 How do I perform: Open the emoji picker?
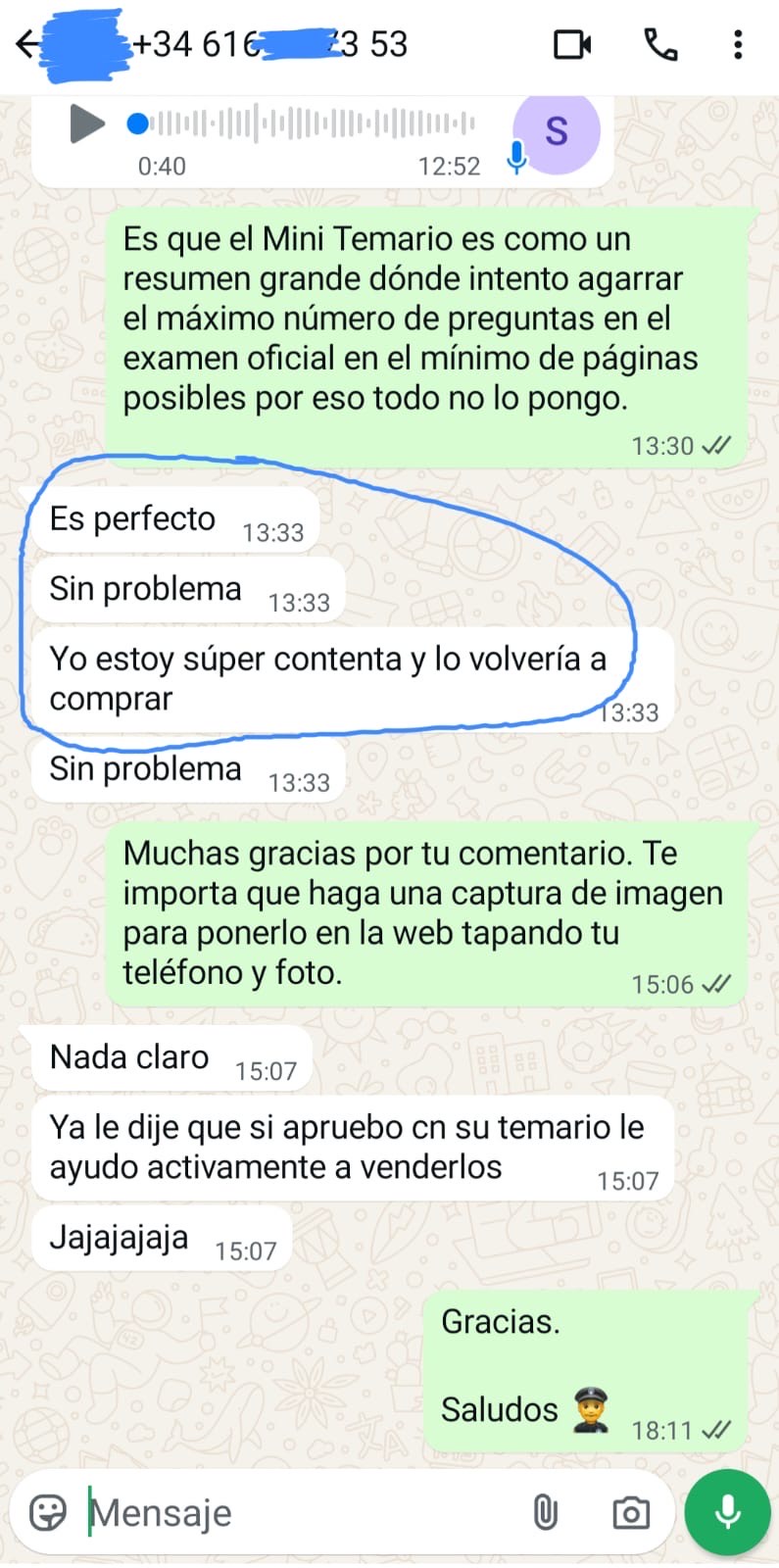click(x=48, y=1513)
